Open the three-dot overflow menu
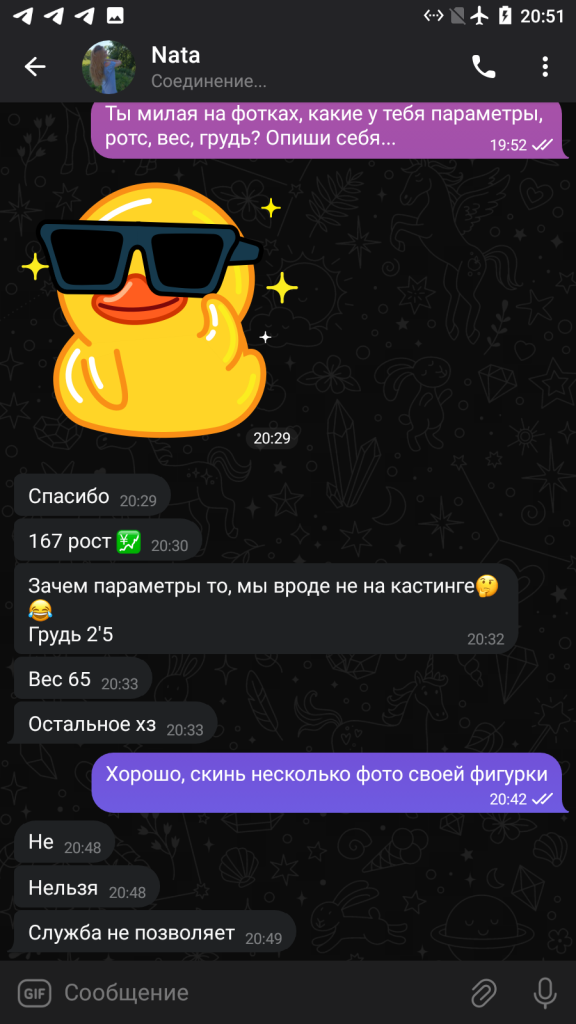The image size is (576, 1024). [x=545, y=67]
